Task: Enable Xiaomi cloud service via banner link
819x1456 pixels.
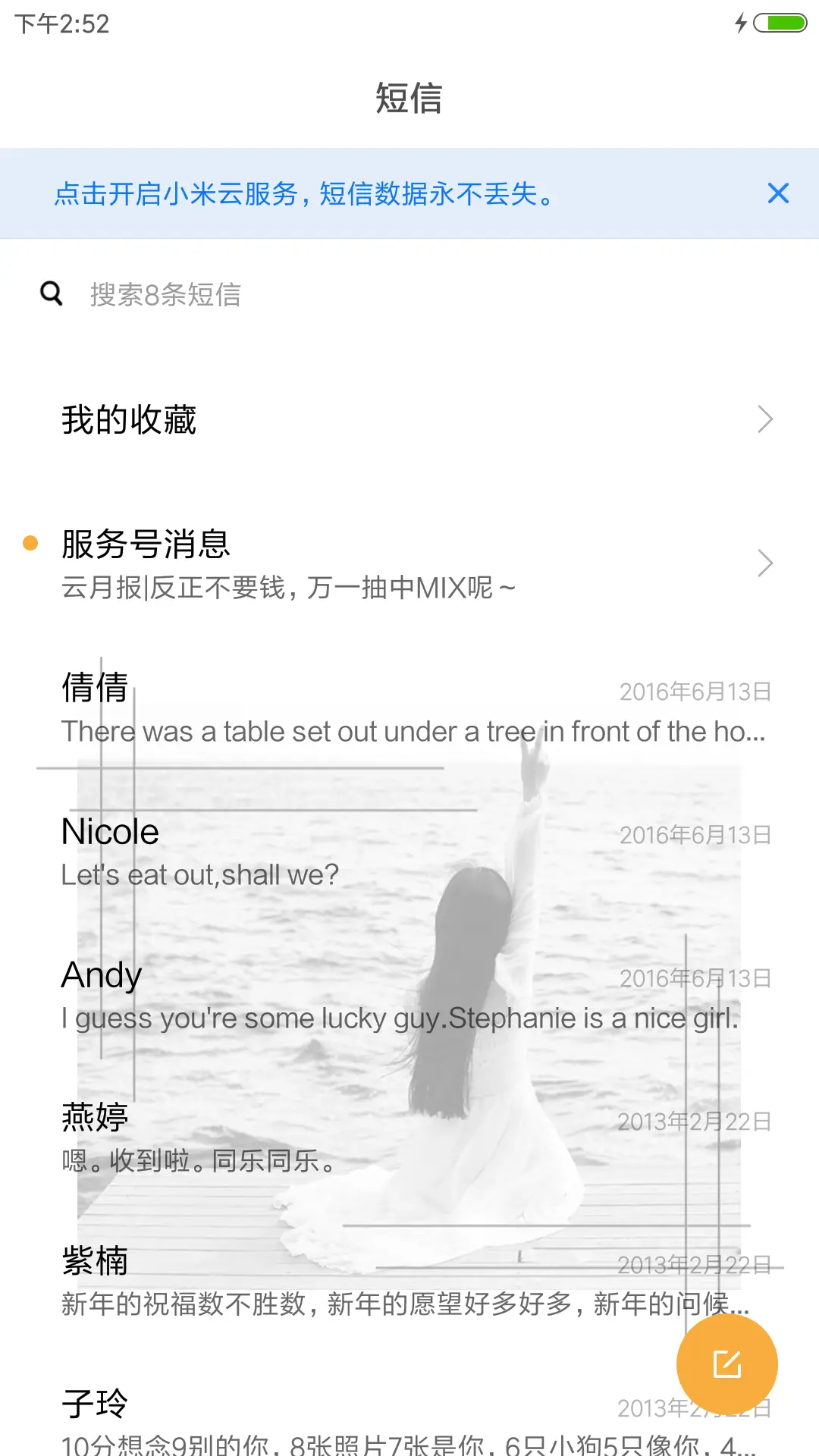Action: (303, 193)
